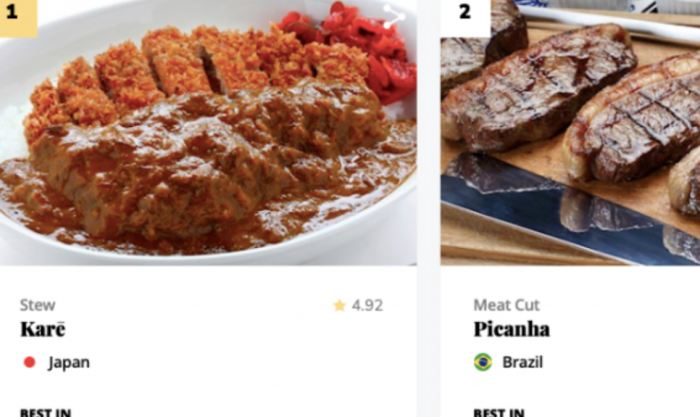The height and width of the screenshot is (417, 700).
Task: Open the Karē stew card
Action: point(43,329)
